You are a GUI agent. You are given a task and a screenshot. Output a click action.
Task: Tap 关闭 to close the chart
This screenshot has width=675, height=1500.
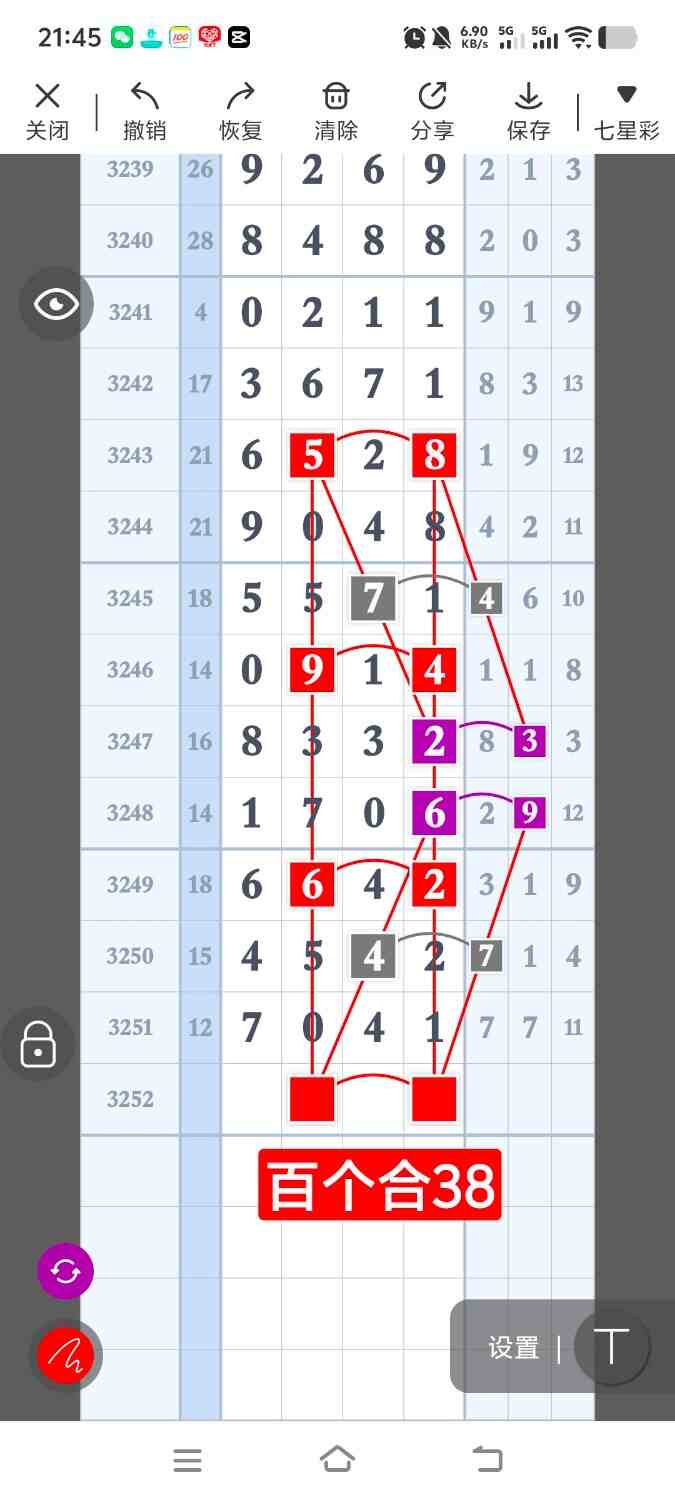point(47,110)
